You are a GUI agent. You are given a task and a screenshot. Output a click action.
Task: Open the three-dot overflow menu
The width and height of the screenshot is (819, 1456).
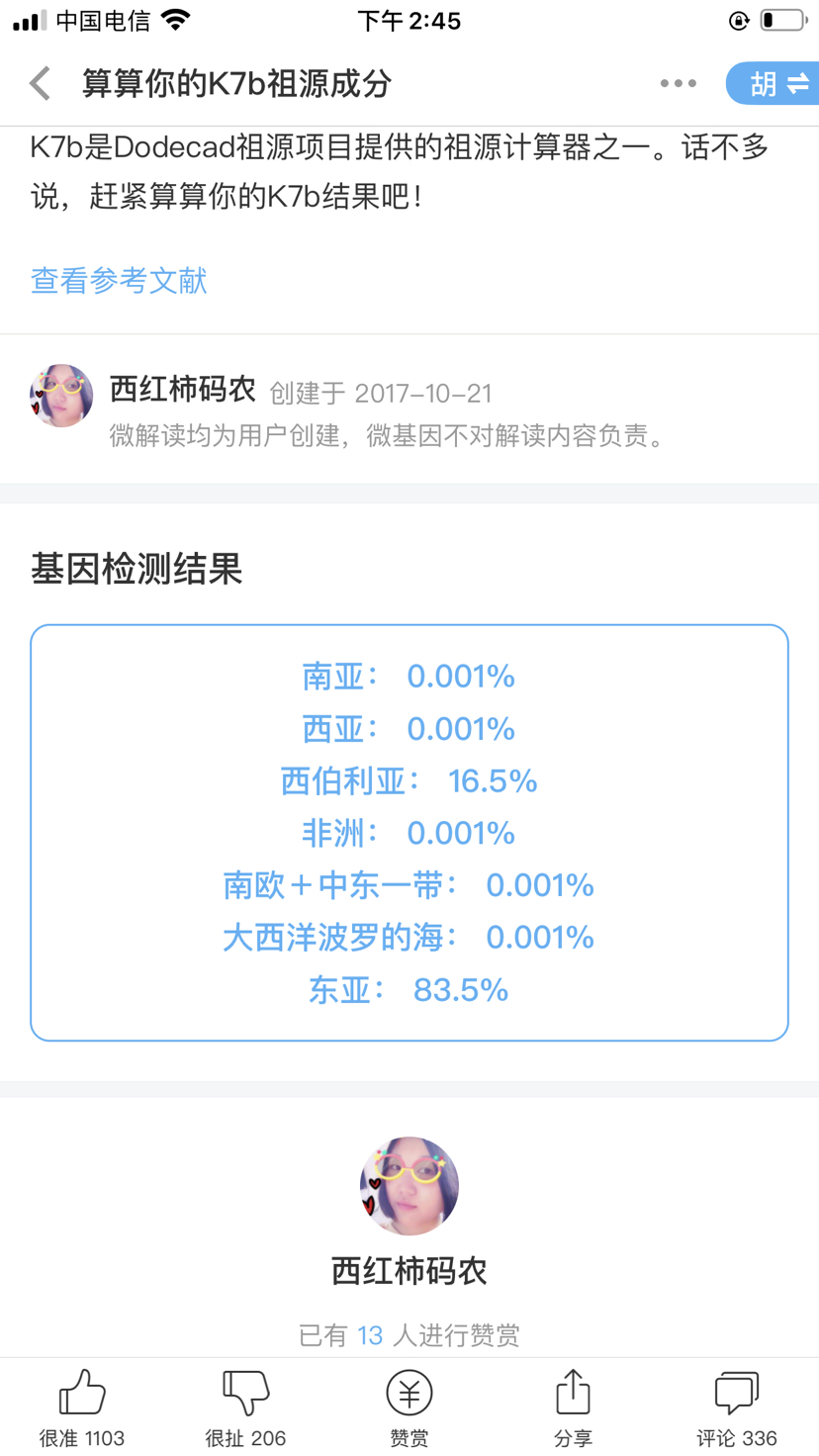pos(679,84)
